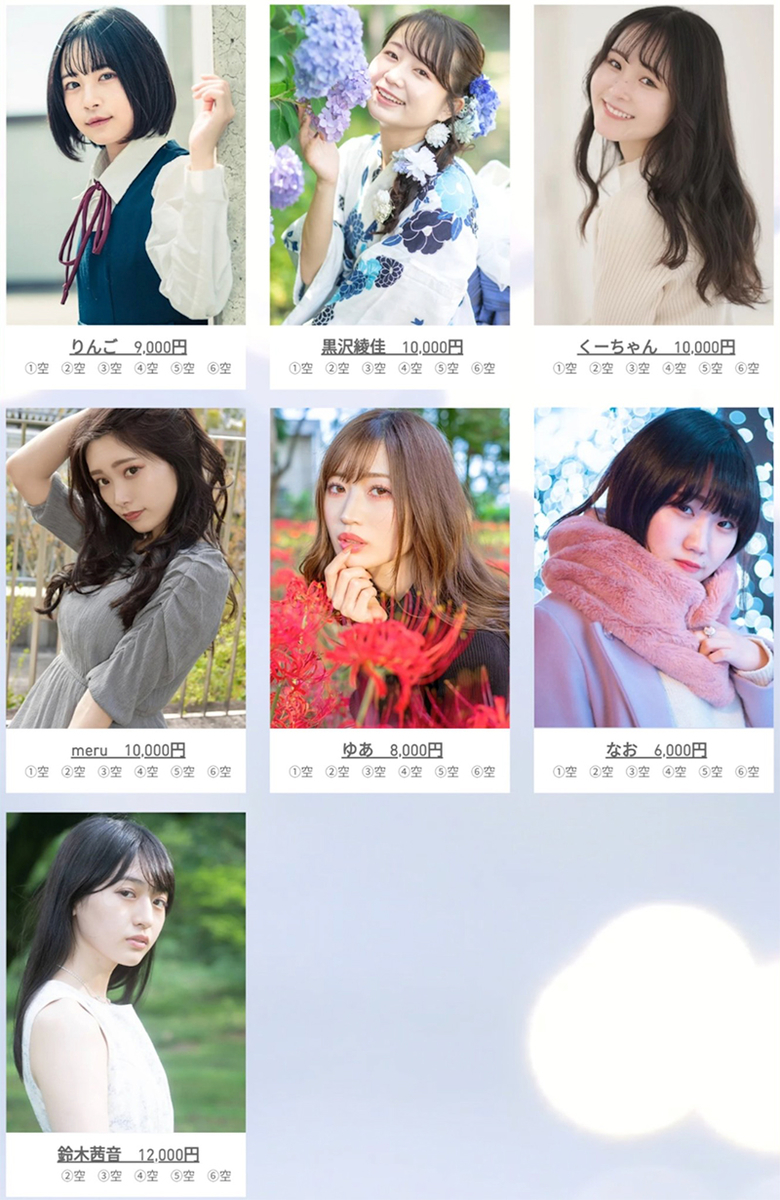Tap the photo above りんご
The image size is (780, 1200).
[126, 165]
